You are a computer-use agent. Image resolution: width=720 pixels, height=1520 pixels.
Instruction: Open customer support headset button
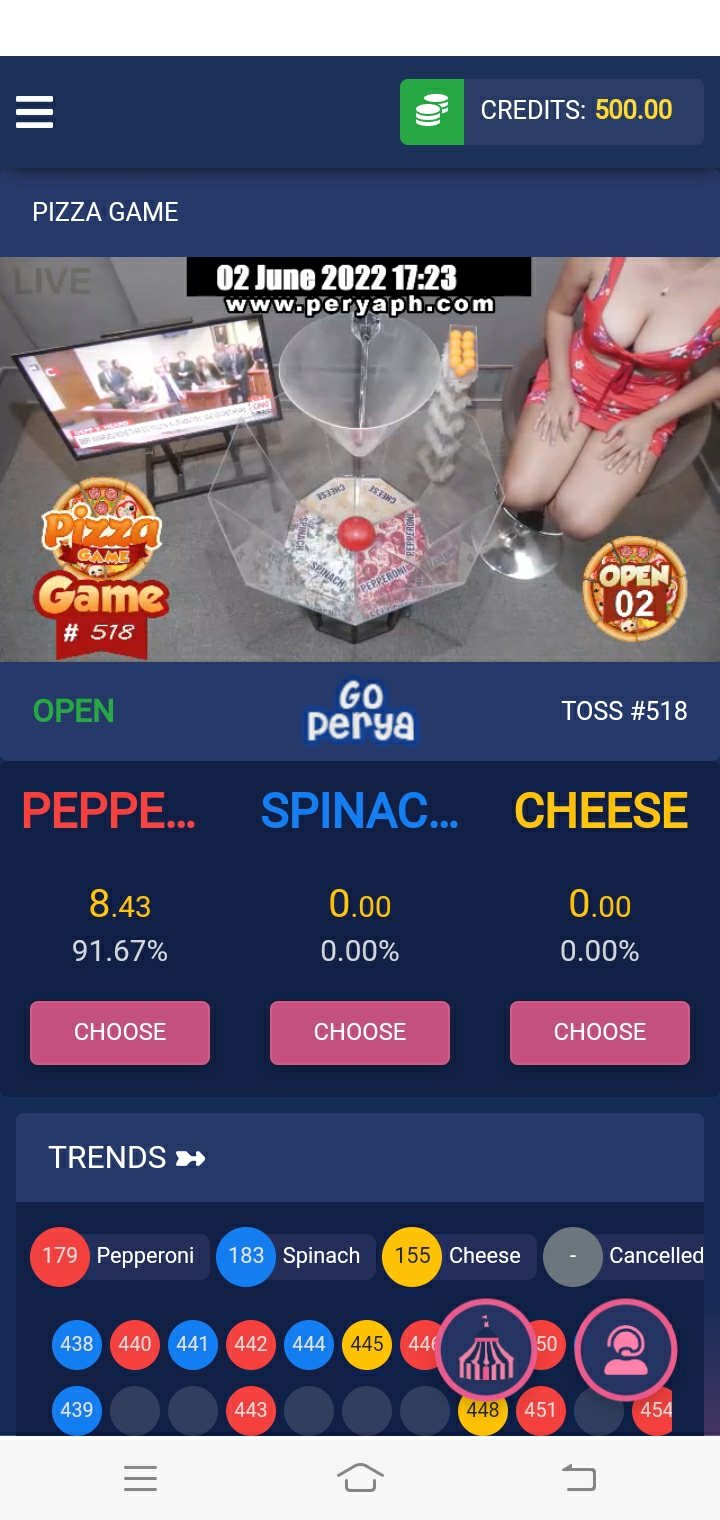tap(627, 1350)
